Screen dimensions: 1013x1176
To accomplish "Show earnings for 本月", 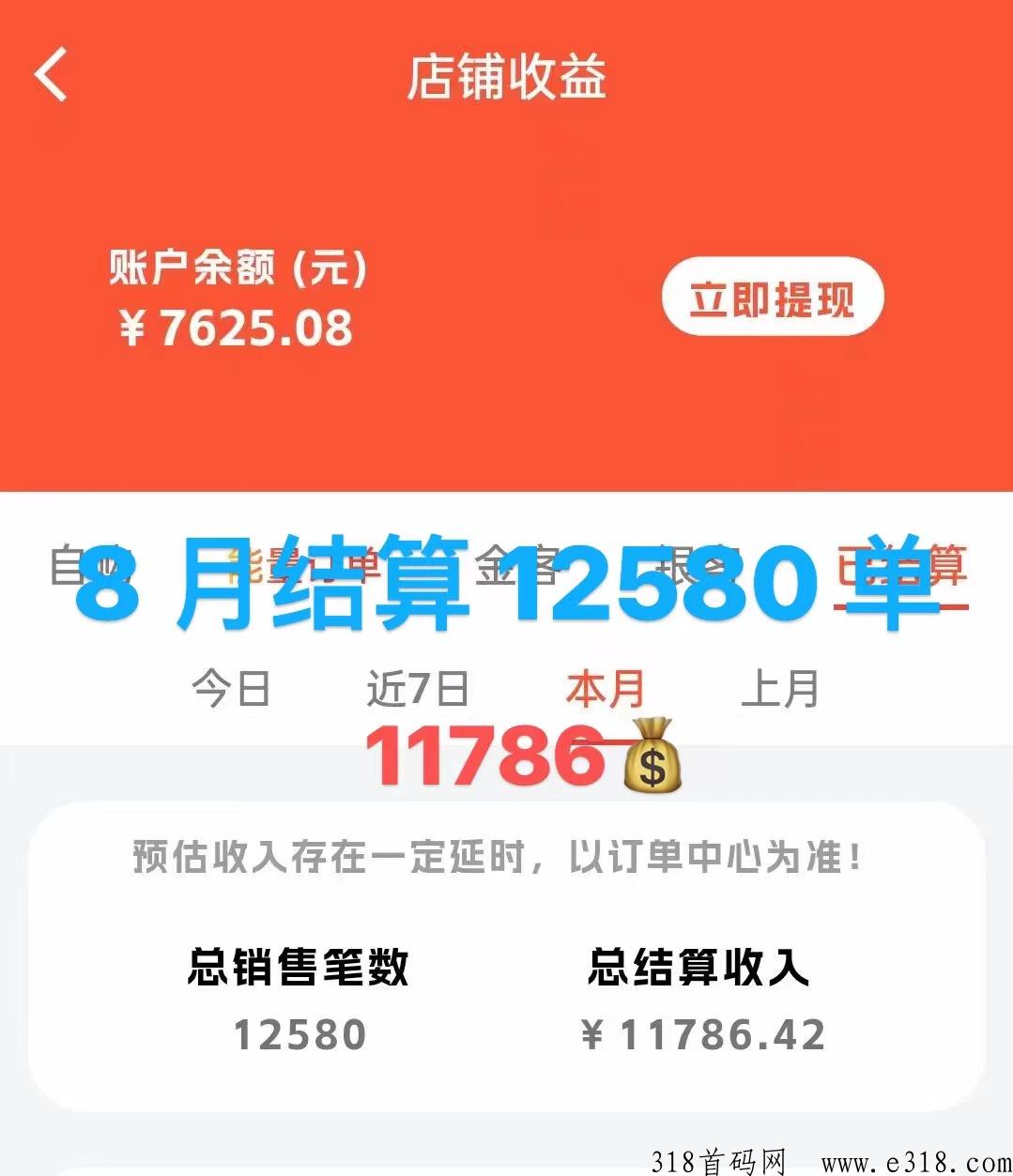I will 605,689.
